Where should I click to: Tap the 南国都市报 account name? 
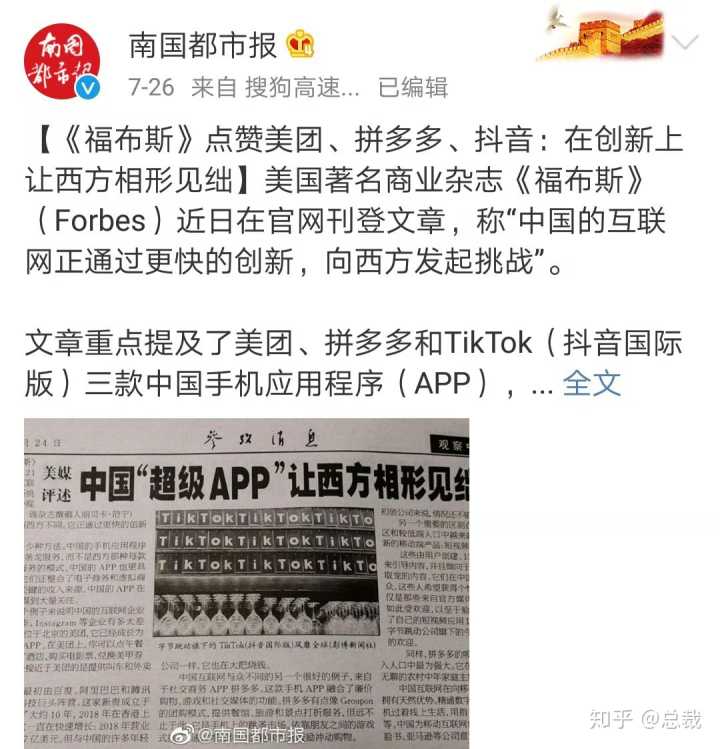203,43
